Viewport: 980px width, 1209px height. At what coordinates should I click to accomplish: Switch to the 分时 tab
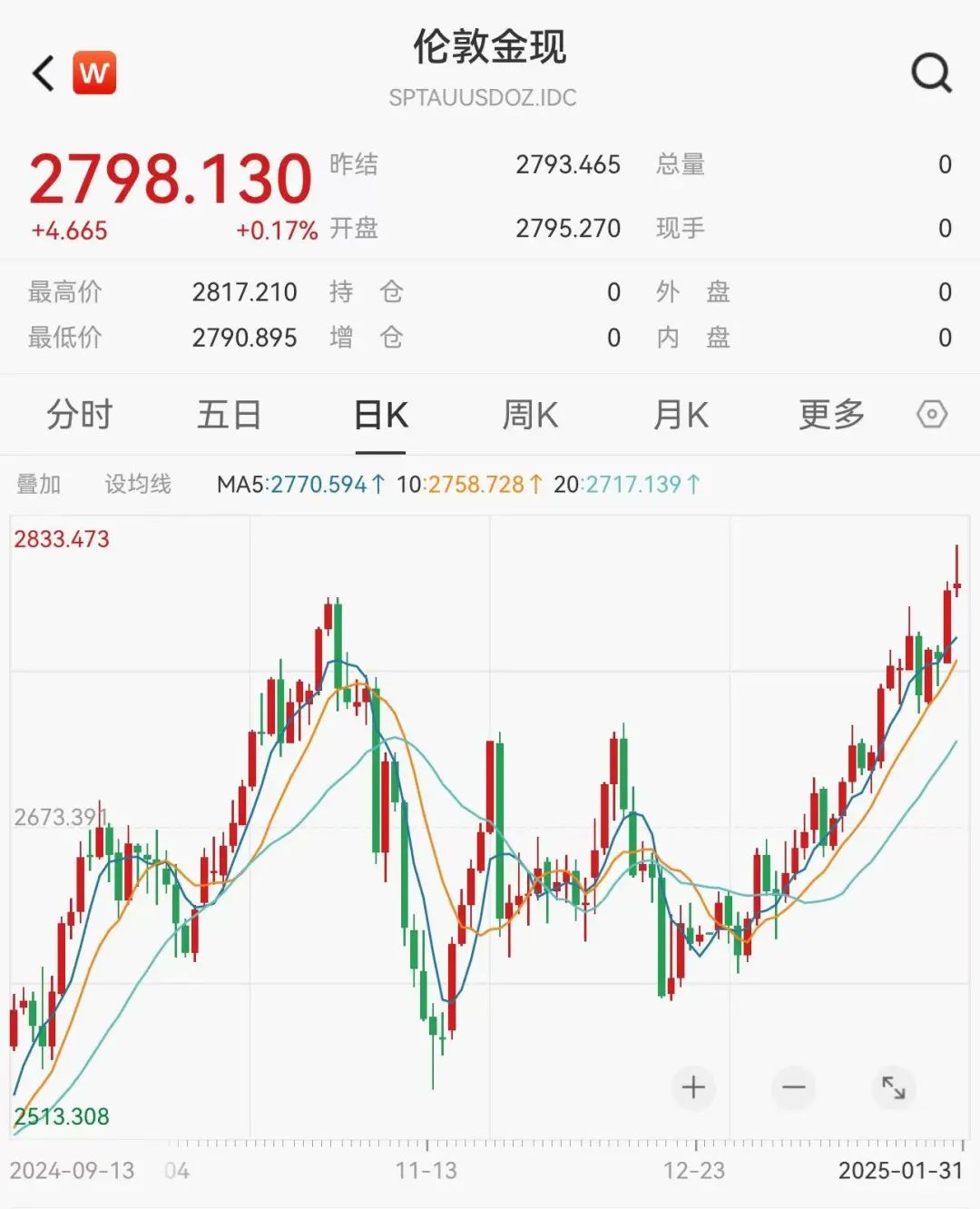tap(80, 415)
